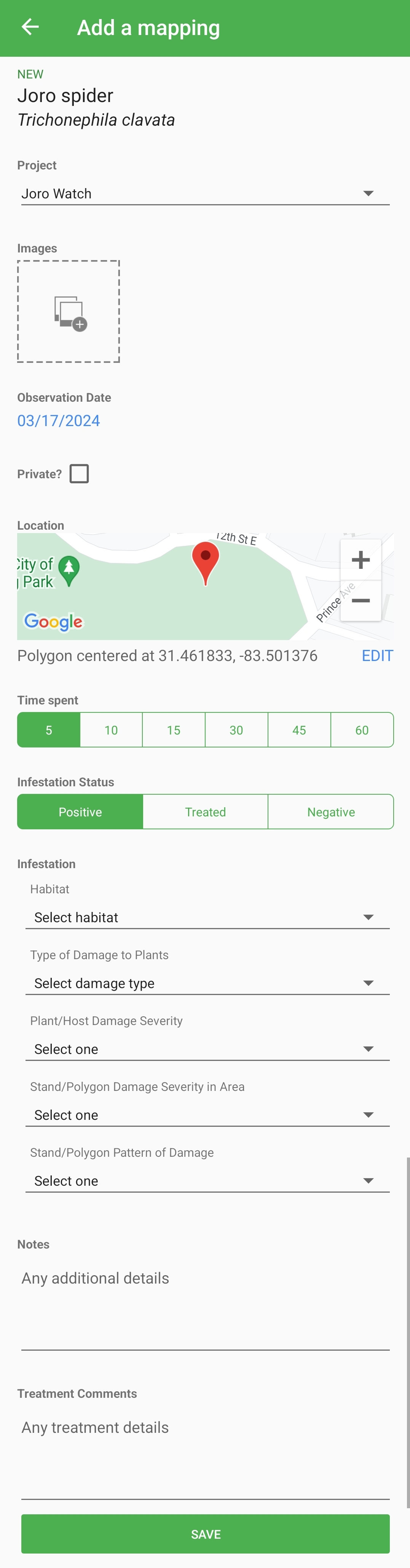Image resolution: width=410 pixels, height=1568 pixels.
Task: Open the Select damage type dropdown
Action: pos(207,983)
